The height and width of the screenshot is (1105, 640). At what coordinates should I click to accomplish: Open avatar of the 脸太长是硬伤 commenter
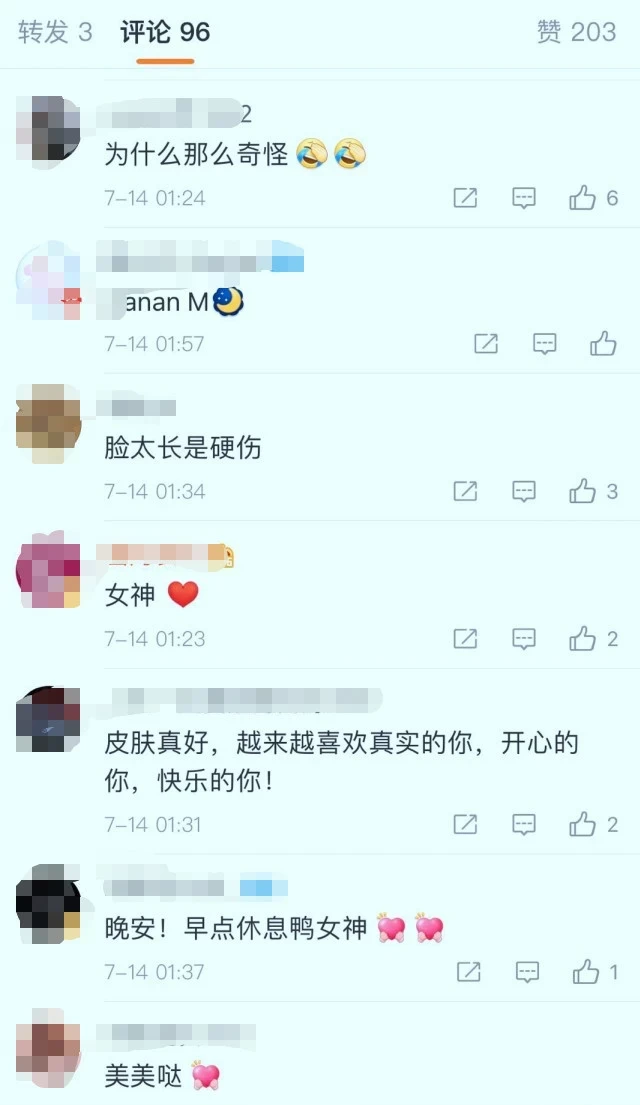(48, 423)
